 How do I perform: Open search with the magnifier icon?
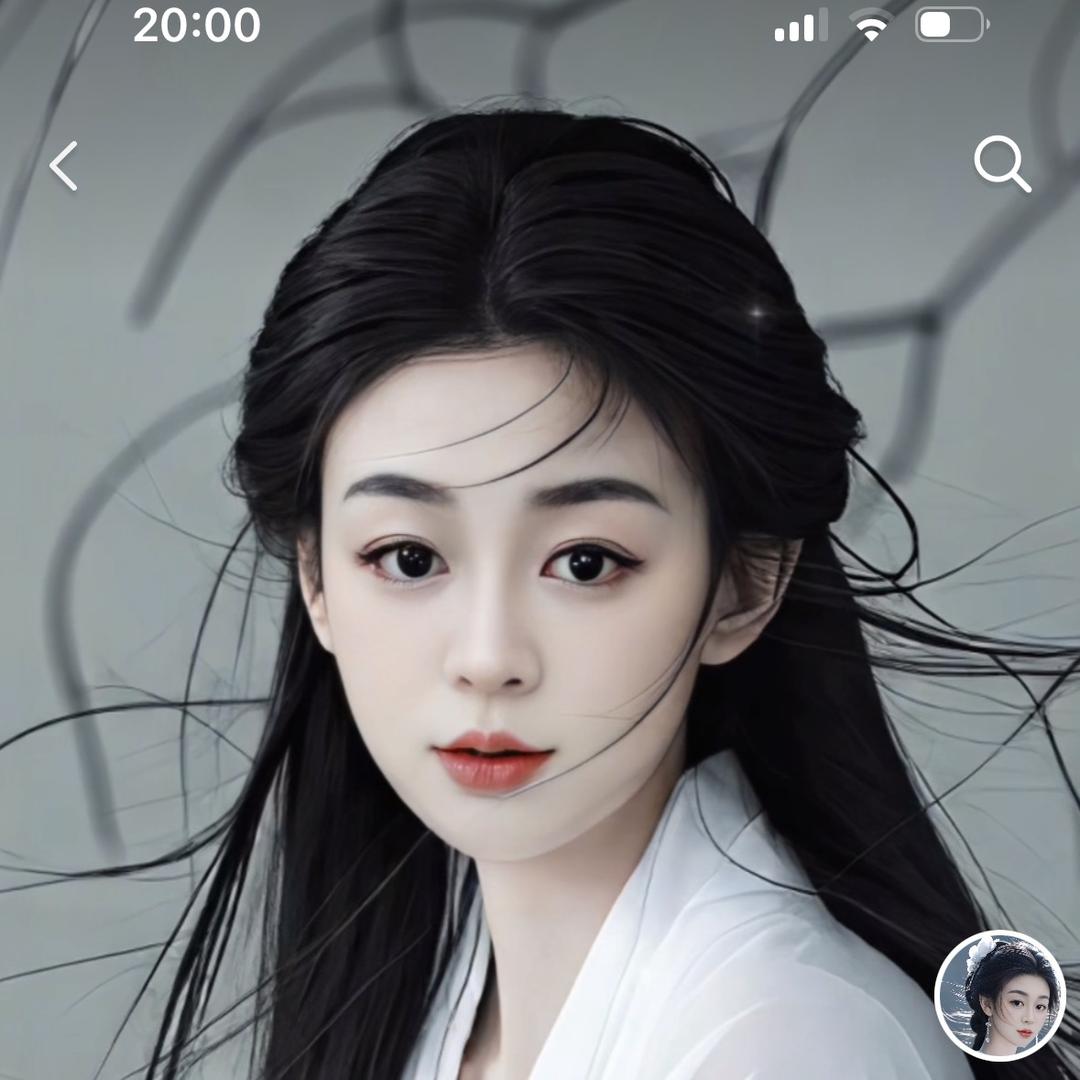pyautogui.click(x=1002, y=164)
